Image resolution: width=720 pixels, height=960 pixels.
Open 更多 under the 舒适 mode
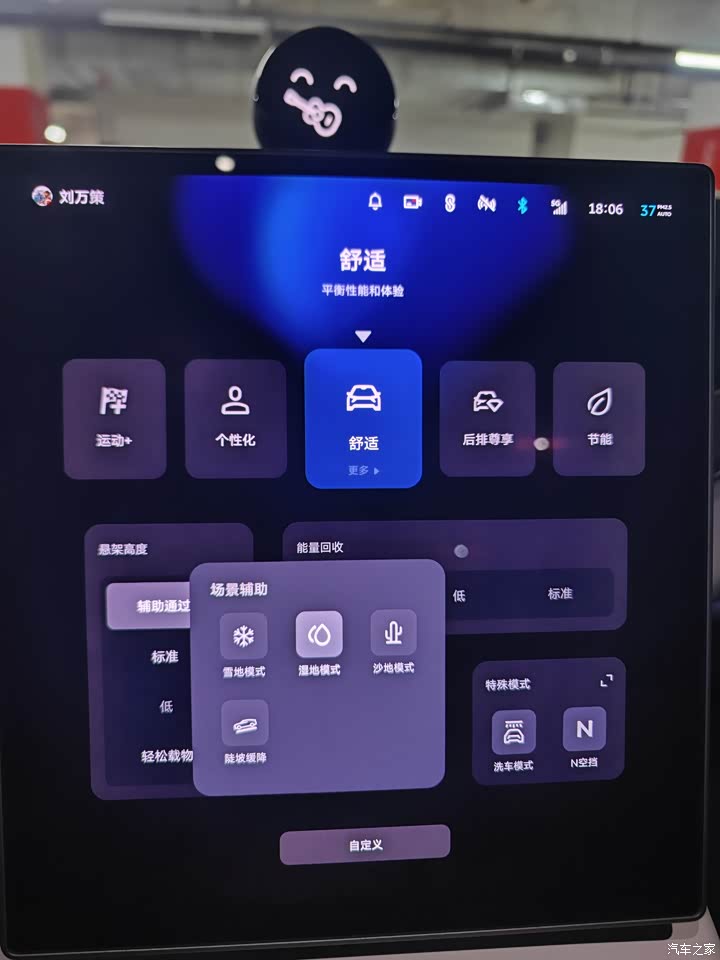tap(363, 470)
